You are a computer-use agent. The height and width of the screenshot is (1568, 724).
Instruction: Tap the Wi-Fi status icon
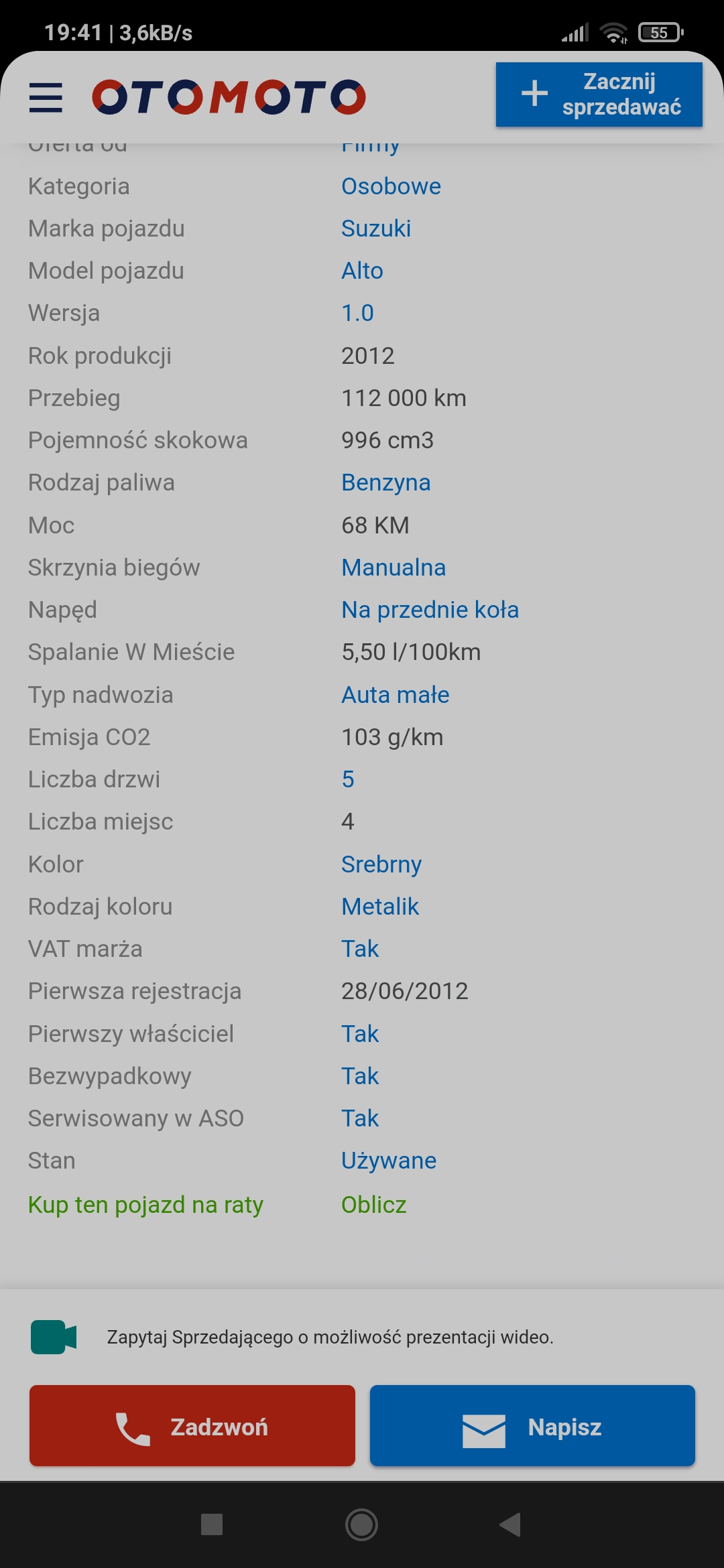coord(614,31)
